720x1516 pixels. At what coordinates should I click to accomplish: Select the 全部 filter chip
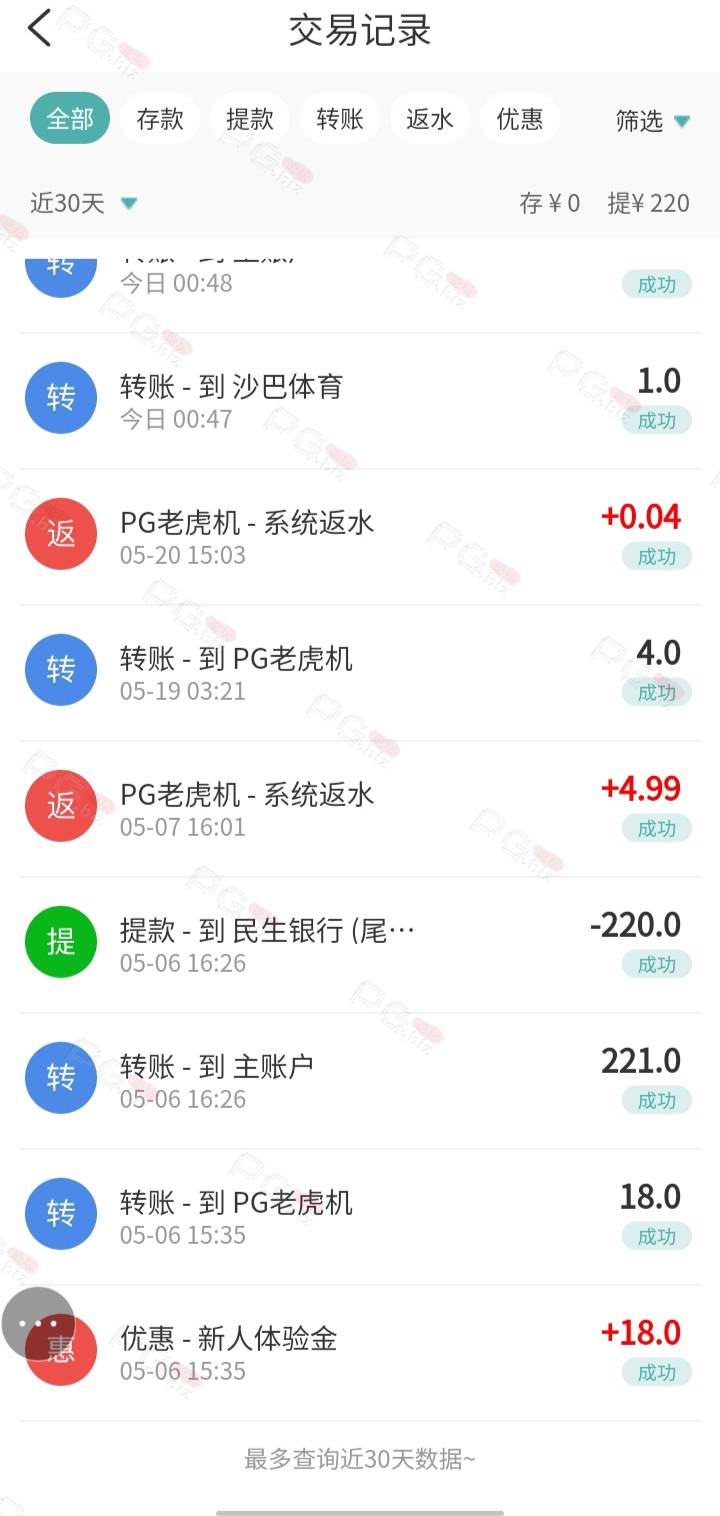[x=70, y=119]
